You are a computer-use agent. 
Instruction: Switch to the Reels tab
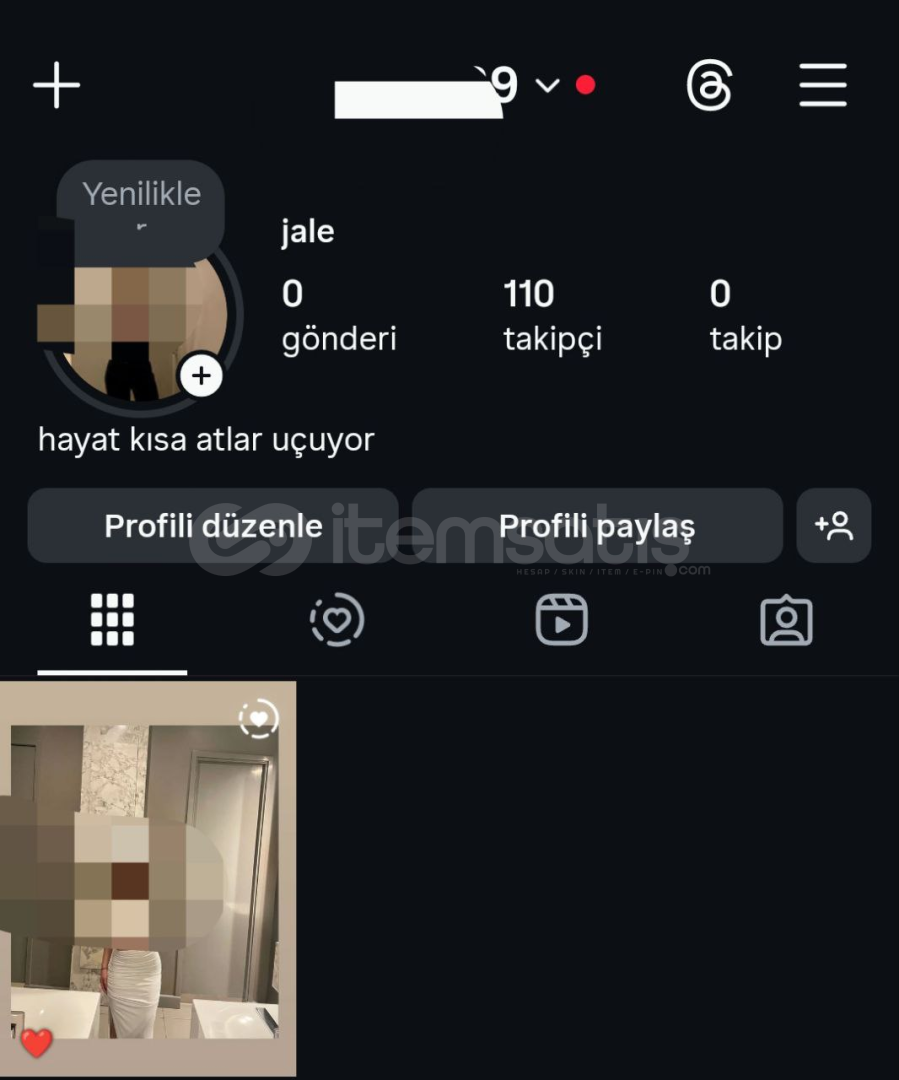[561, 621]
